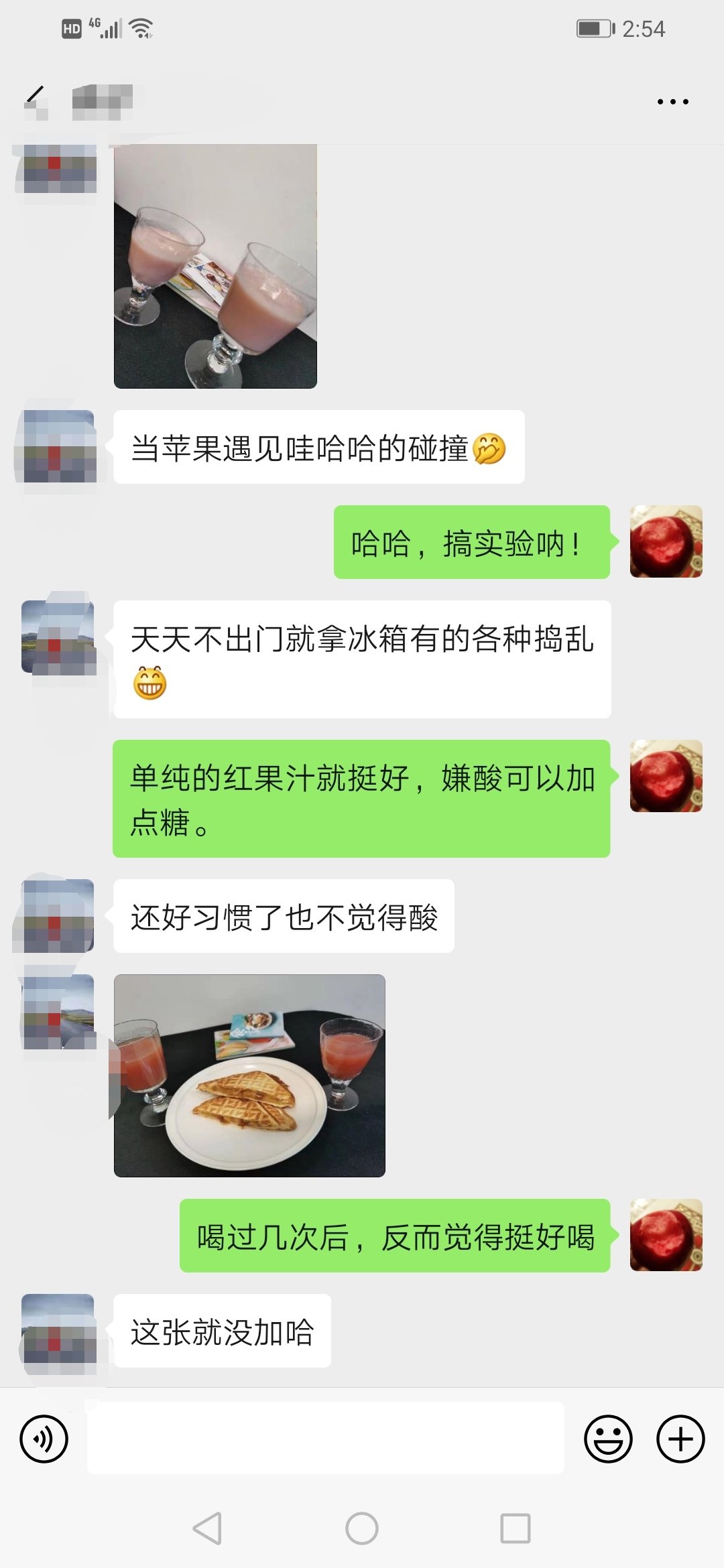Screen dimensions: 724x1568
Task: Open the emoji sticker panel
Action: tap(608, 1439)
